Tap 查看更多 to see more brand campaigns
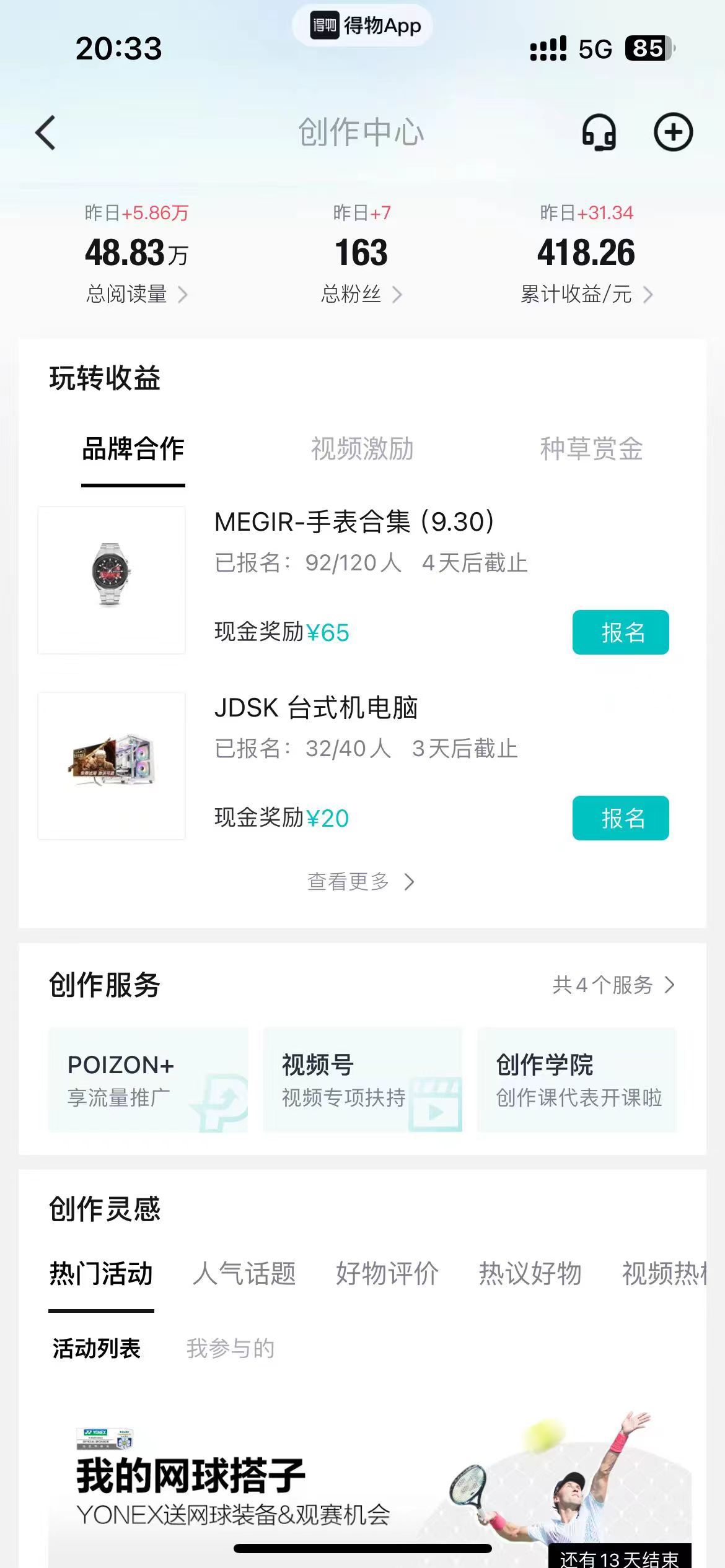Screen dimensions: 725x1568 [x=361, y=882]
